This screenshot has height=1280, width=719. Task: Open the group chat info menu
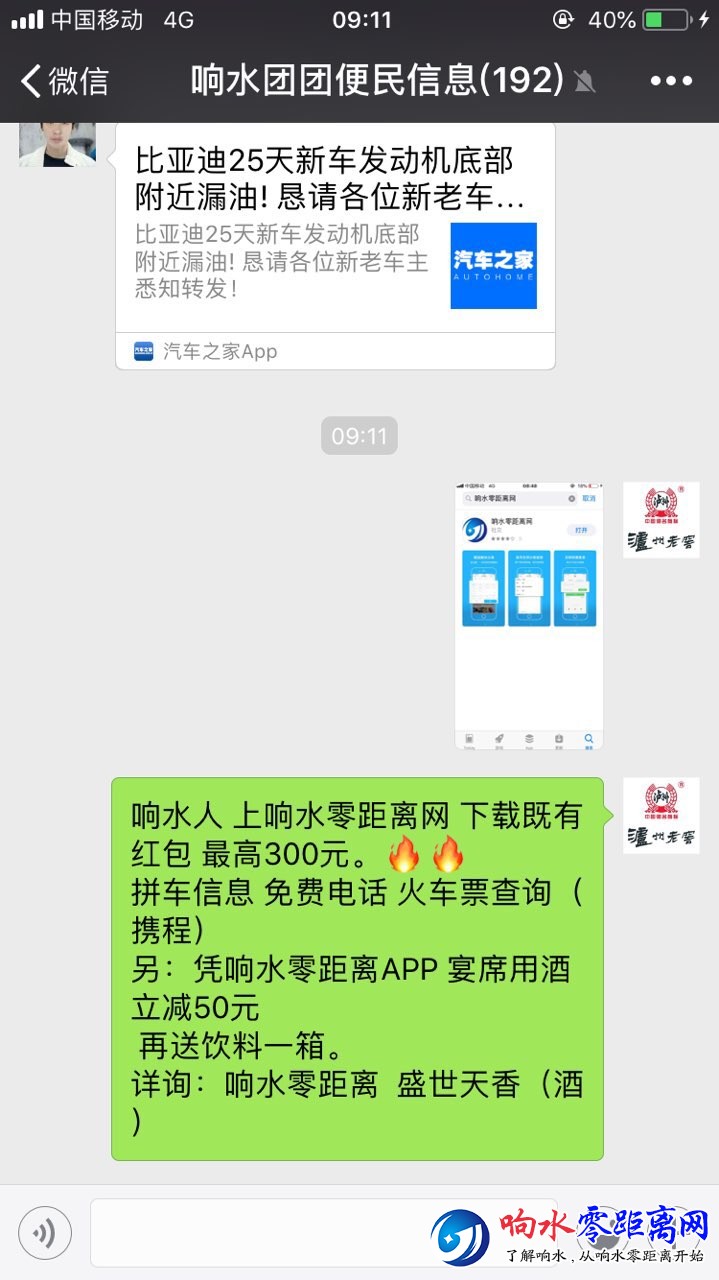point(671,81)
